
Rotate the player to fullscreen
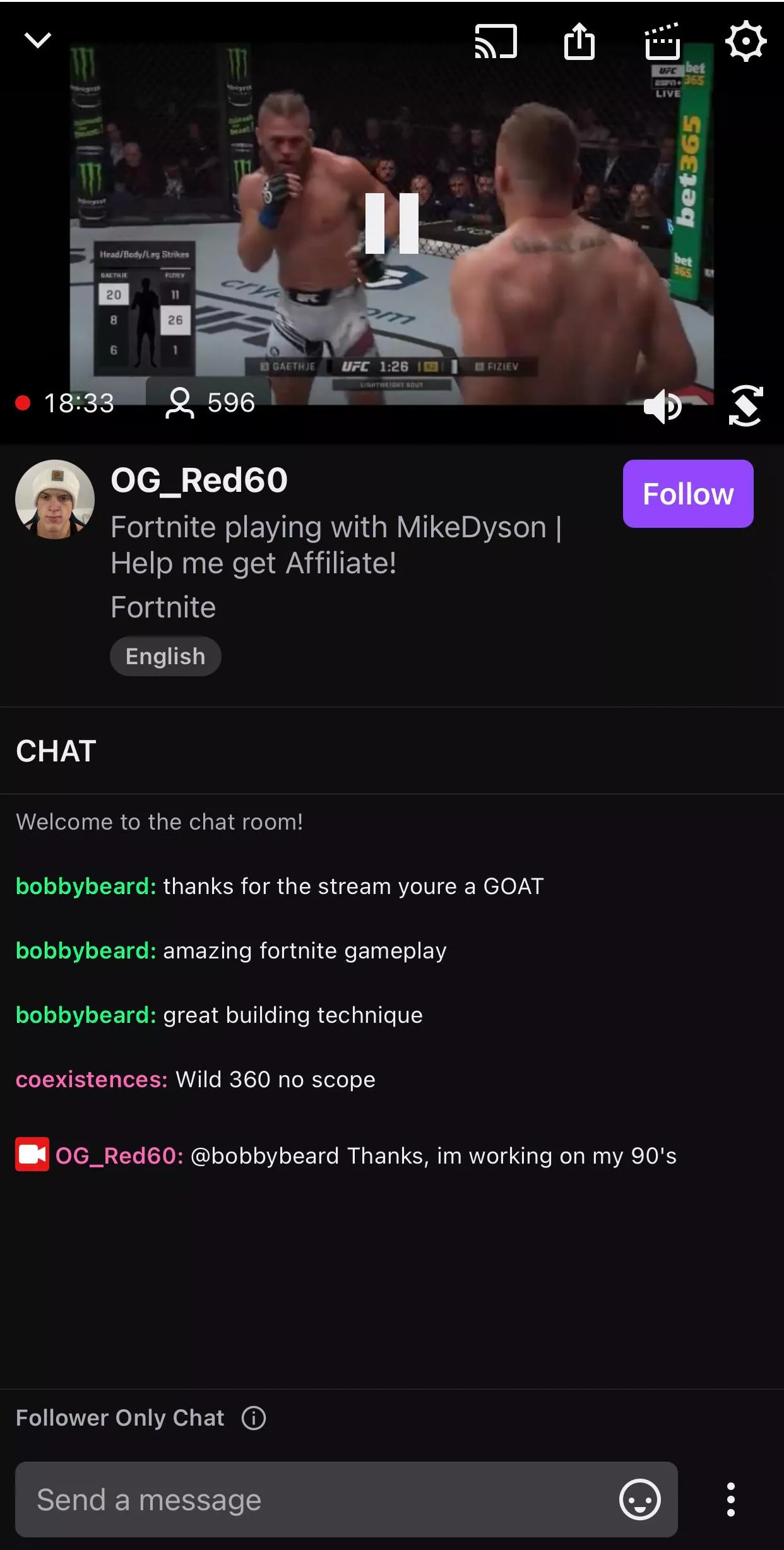click(x=745, y=407)
